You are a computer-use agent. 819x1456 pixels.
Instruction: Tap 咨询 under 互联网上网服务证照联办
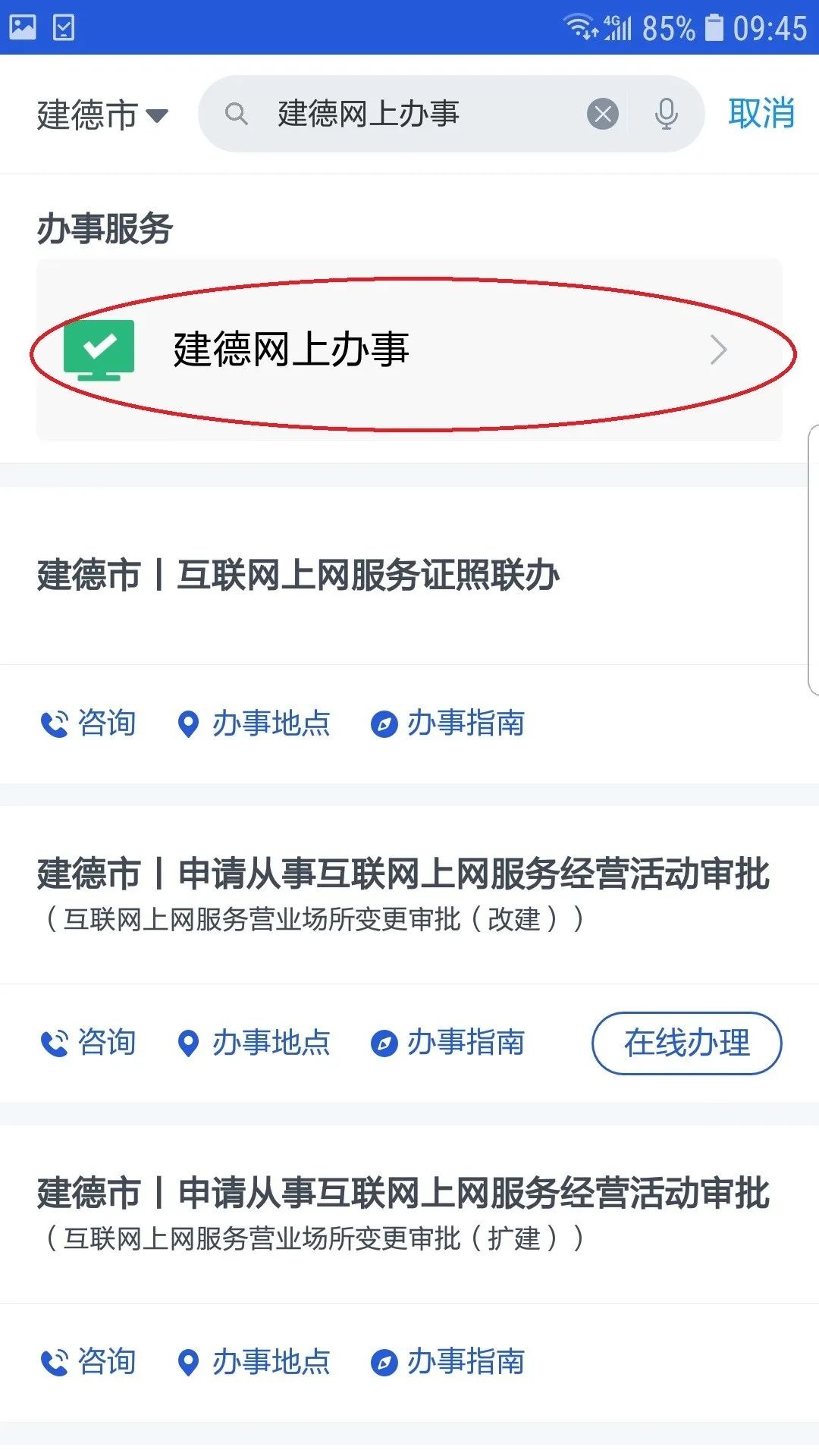(x=88, y=723)
